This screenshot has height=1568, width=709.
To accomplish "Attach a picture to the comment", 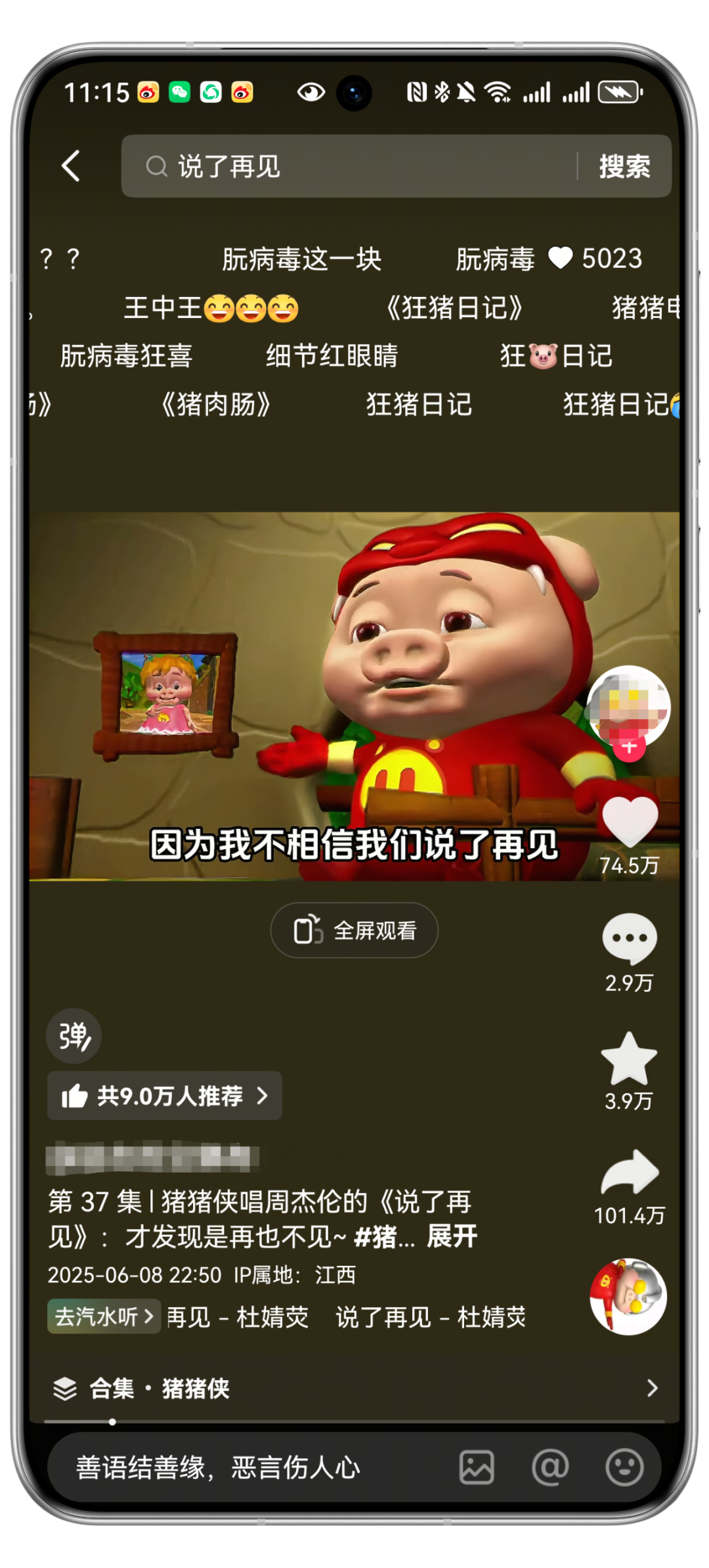I will point(477,1467).
